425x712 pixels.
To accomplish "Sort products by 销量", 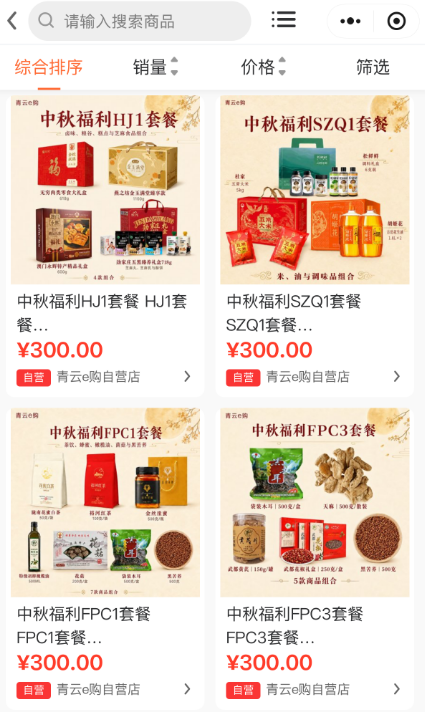I will pos(155,67).
